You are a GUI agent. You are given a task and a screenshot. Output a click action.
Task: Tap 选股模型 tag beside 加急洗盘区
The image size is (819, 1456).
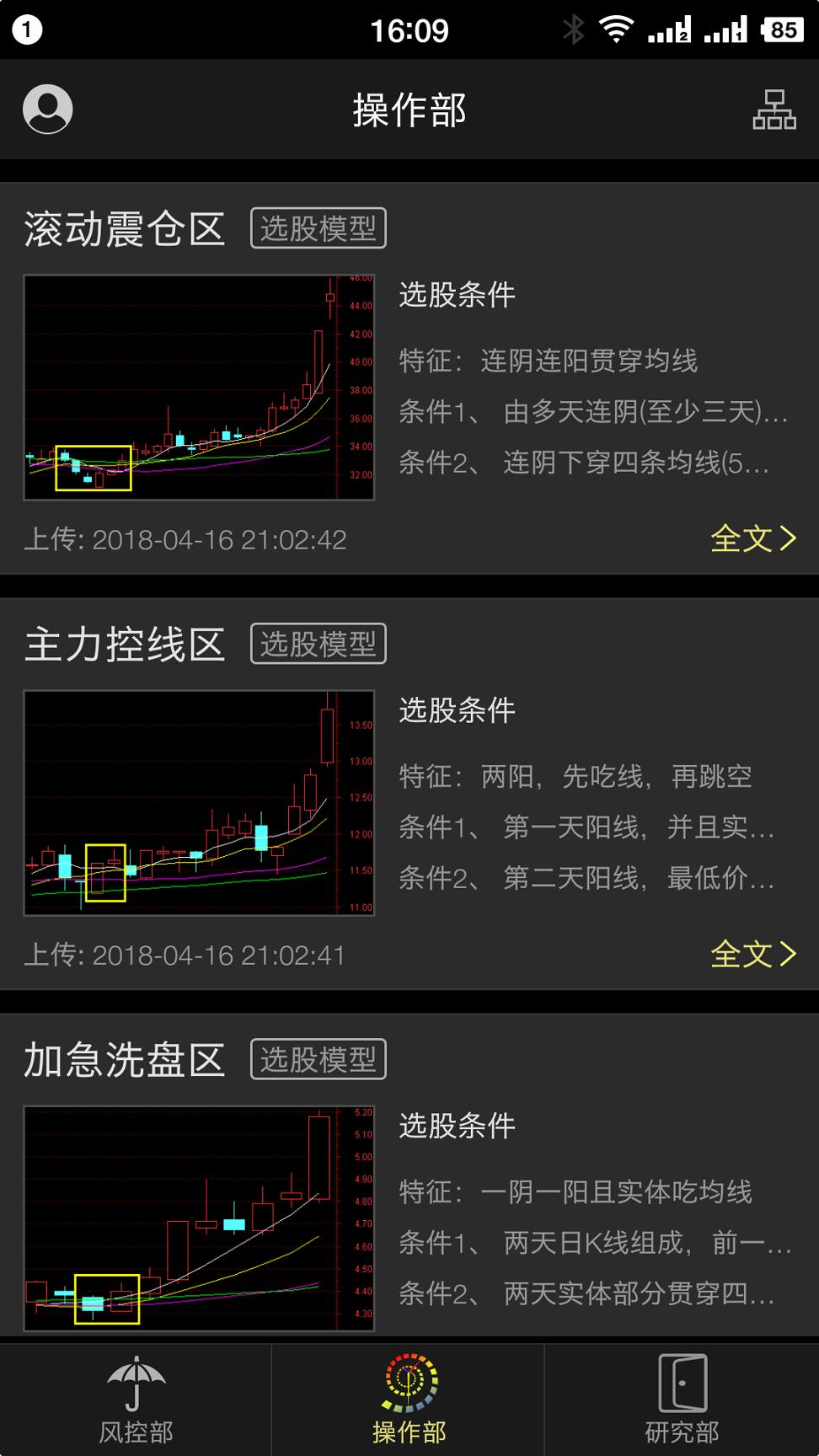tap(318, 1059)
